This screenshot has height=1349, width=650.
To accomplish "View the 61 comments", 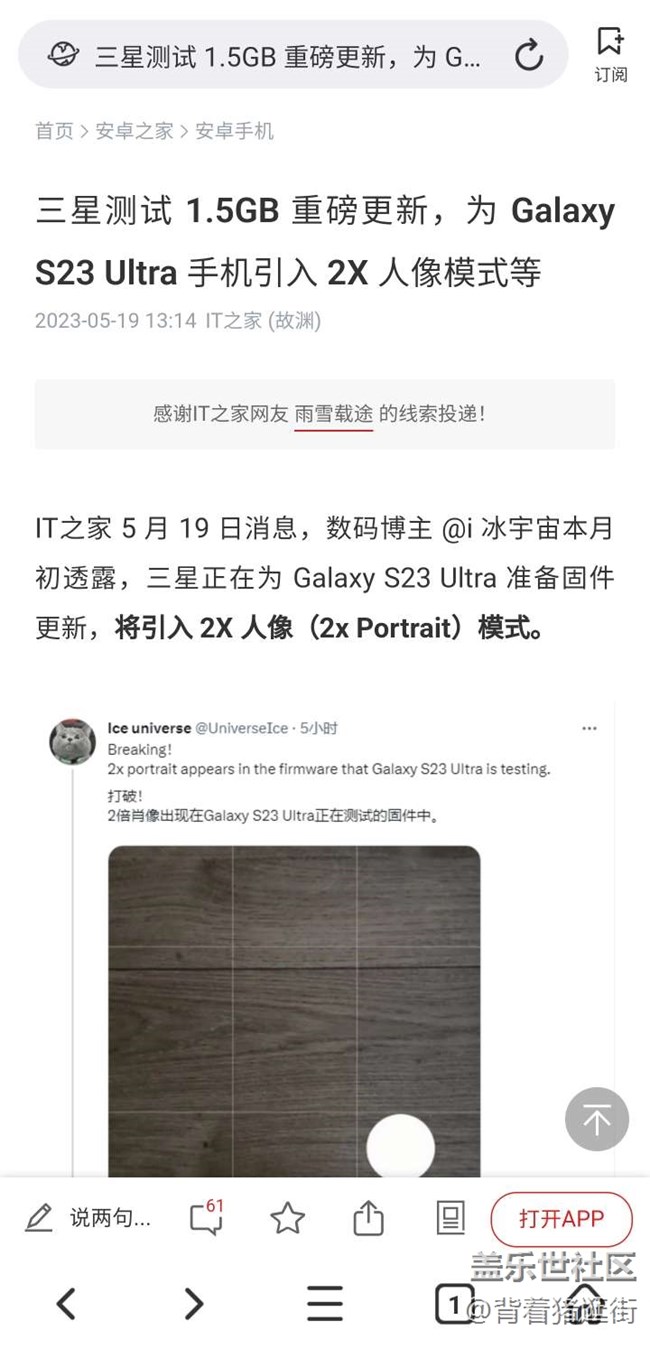I will click(x=206, y=1217).
